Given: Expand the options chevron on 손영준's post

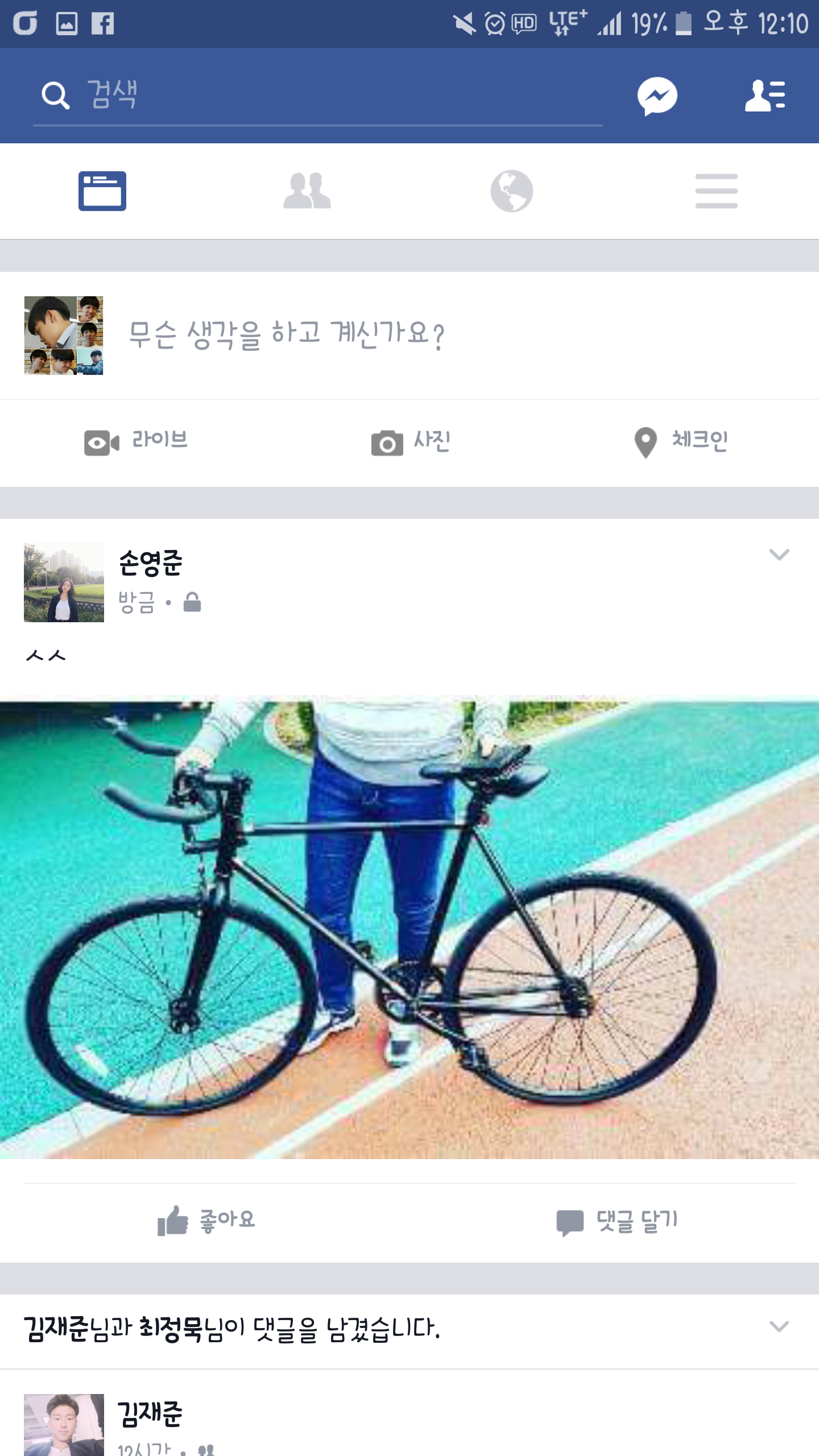Looking at the screenshot, I should (779, 555).
